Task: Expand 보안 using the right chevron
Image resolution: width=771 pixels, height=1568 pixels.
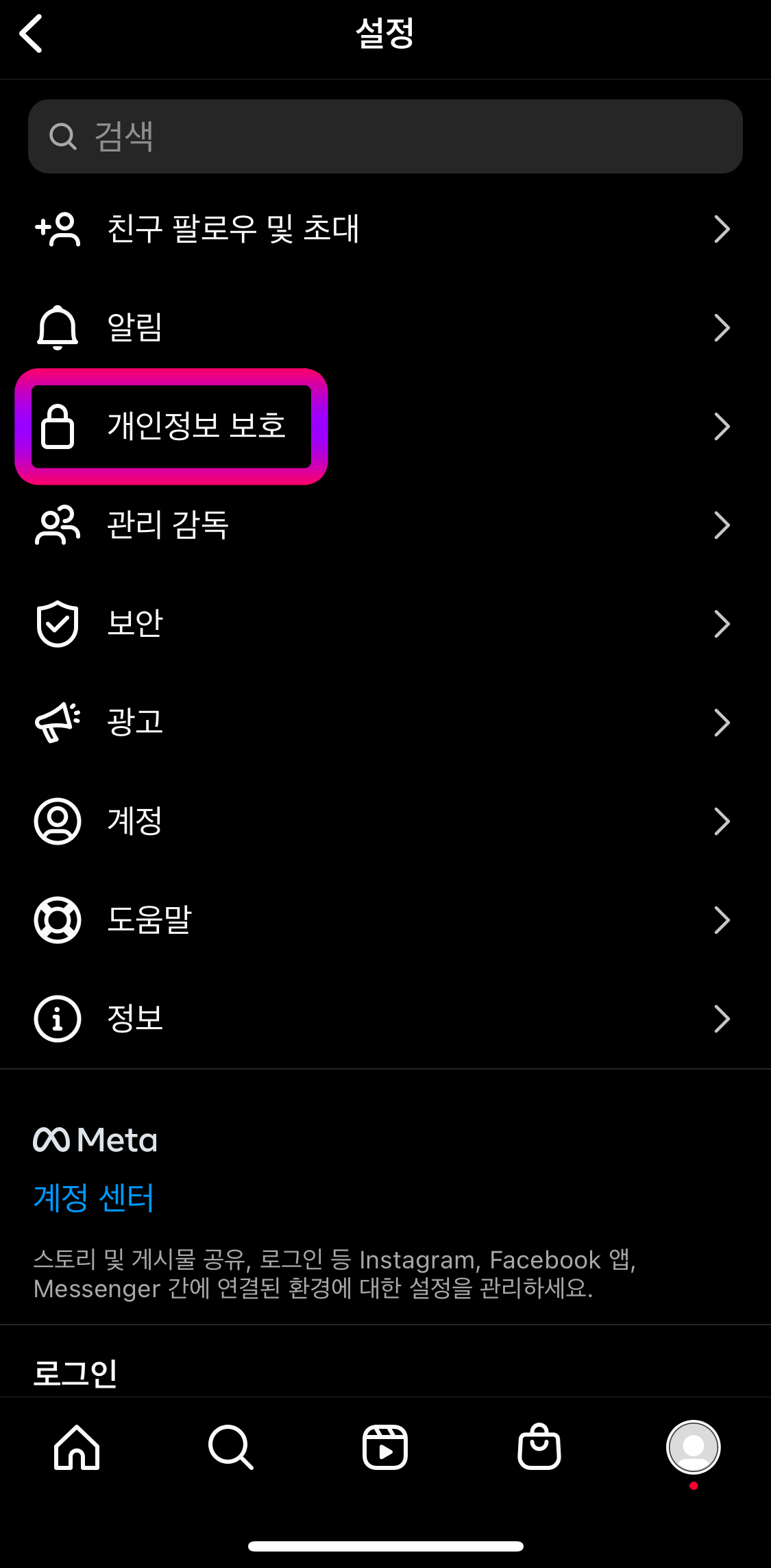Action: tap(722, 624)
